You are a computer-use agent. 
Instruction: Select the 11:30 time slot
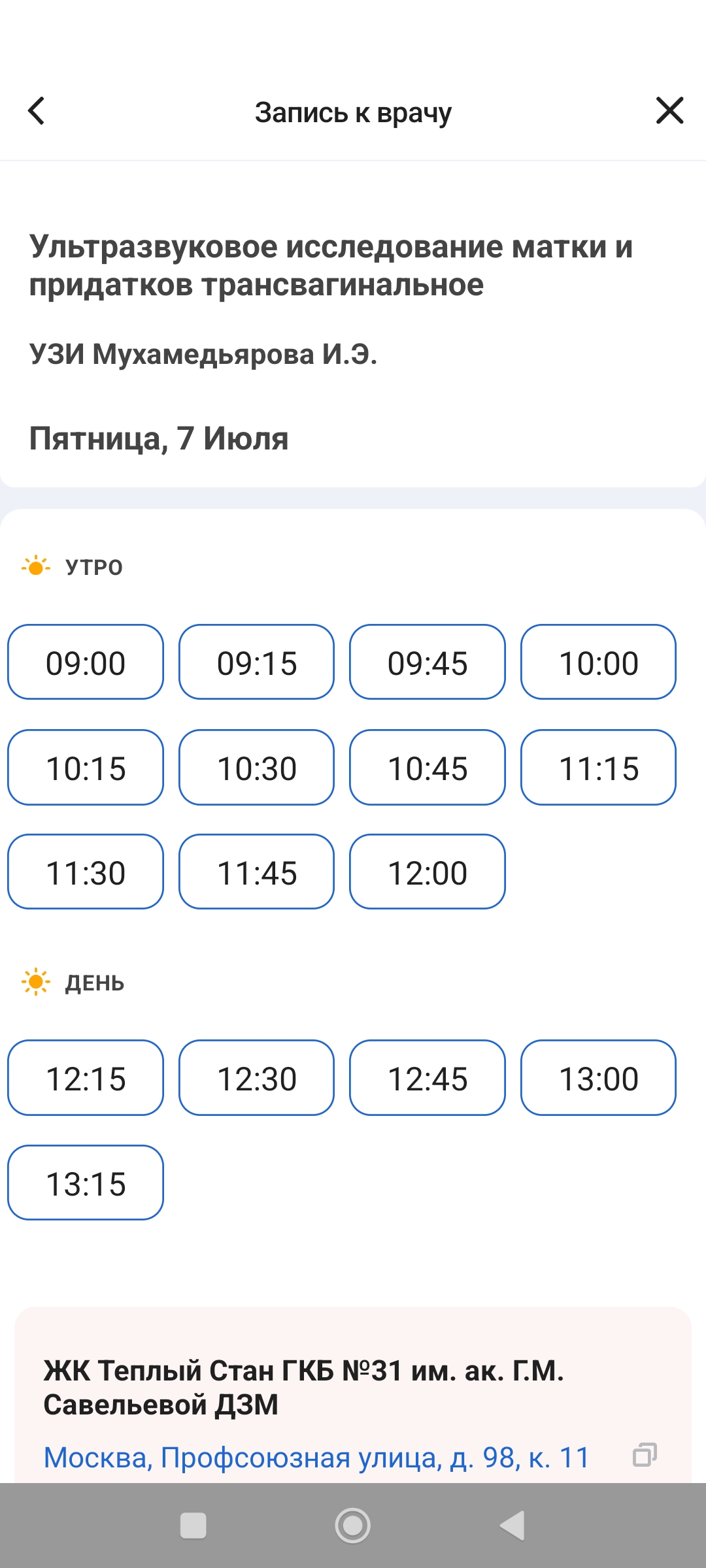coord(86,872)
